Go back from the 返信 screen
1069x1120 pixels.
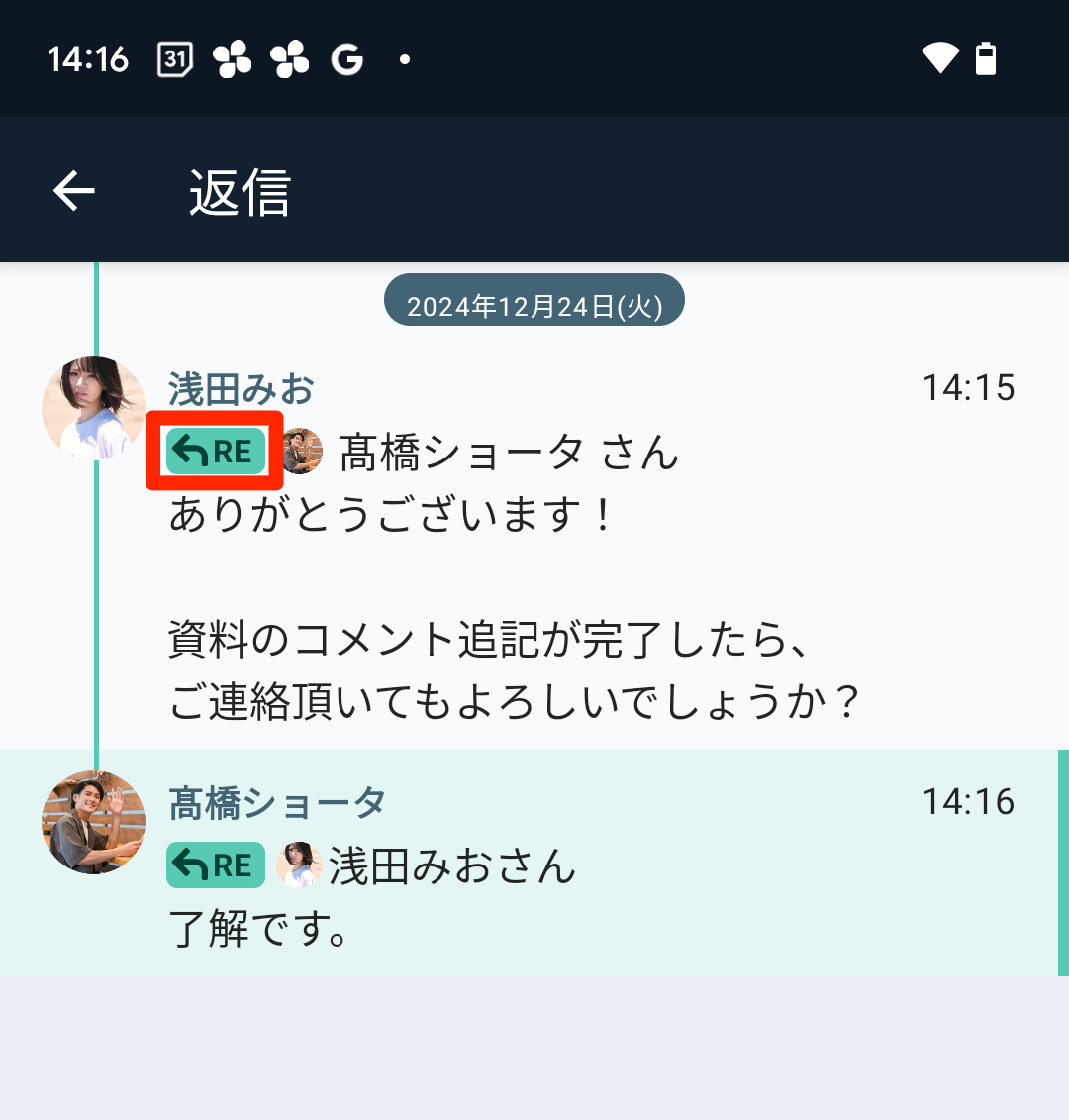(x=74, y=190)
